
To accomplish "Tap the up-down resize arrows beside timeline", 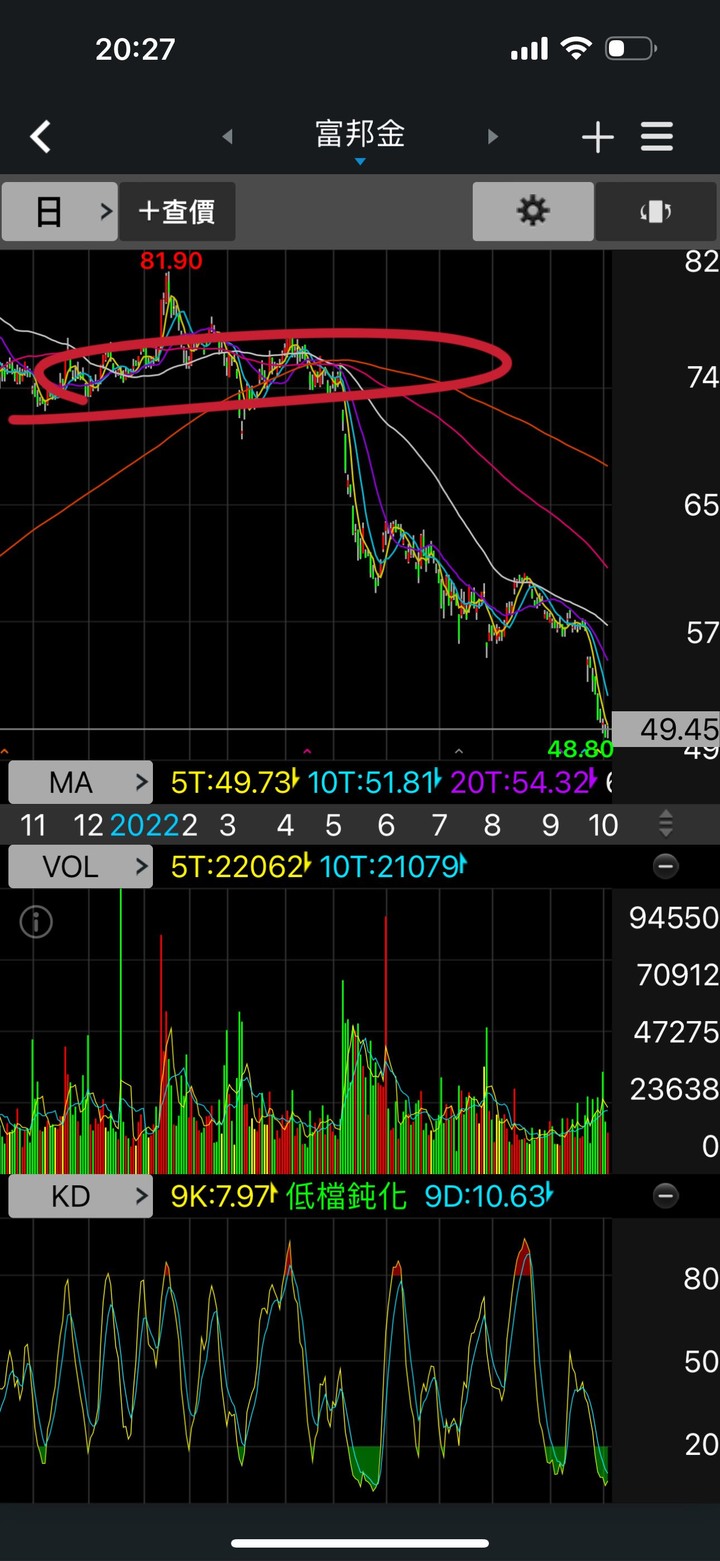I will (x=666, y=825).
